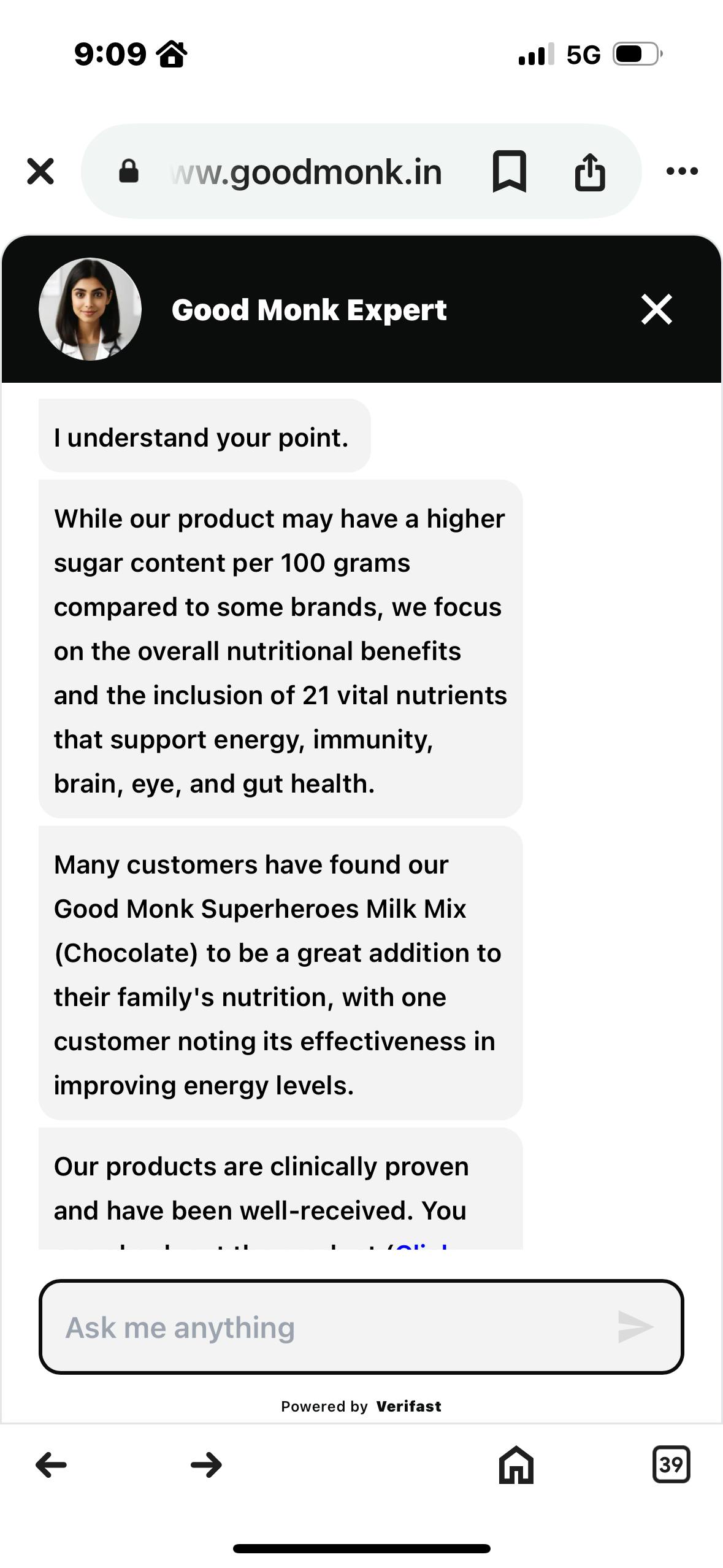View the 39 open tabs

click(x=671, y=1465)
